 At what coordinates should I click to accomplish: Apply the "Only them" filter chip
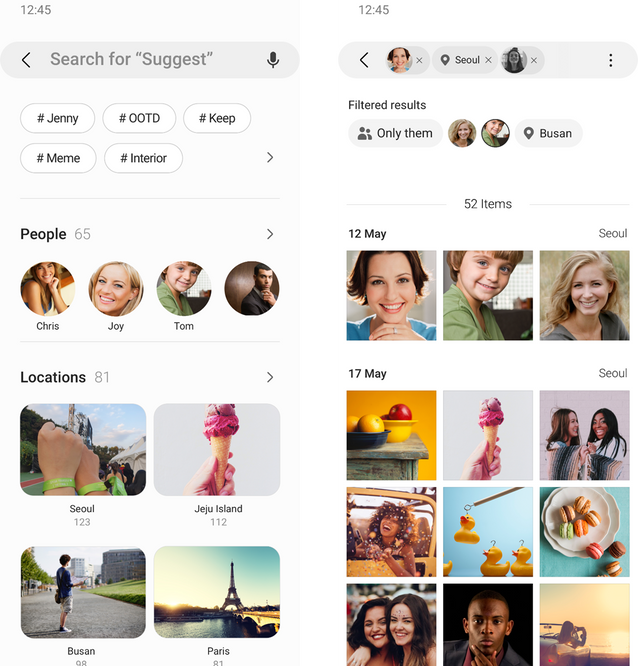coord(395,133)
